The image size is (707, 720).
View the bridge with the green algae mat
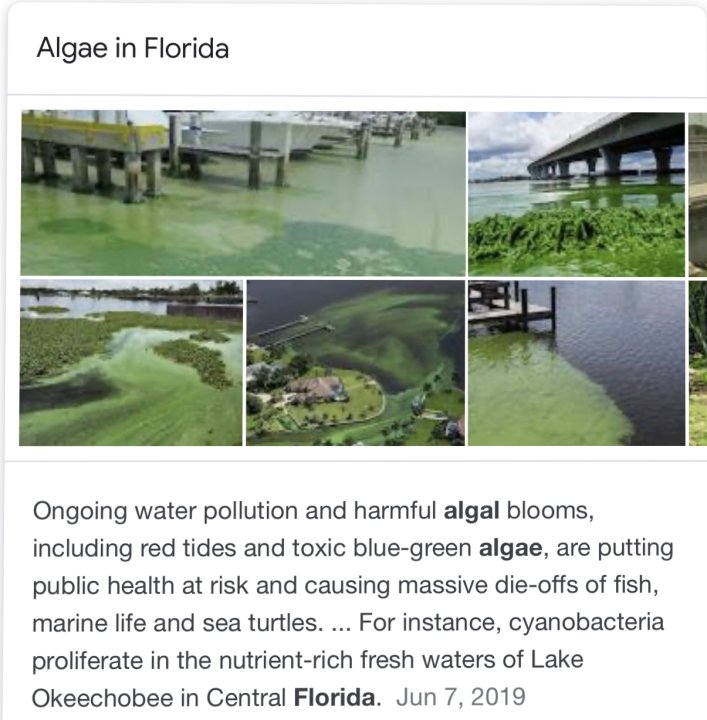coord(576,192)
